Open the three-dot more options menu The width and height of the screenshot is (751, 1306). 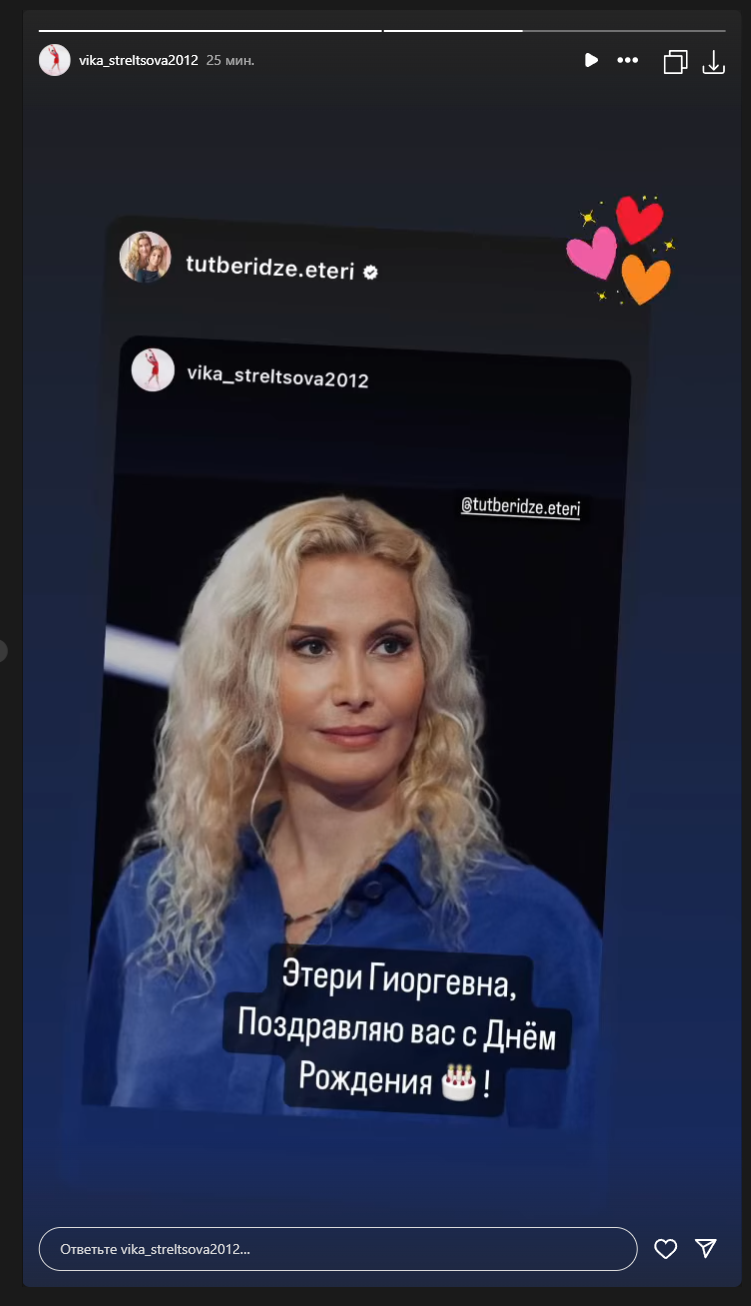pyautogui.click(x=627, y=61)
